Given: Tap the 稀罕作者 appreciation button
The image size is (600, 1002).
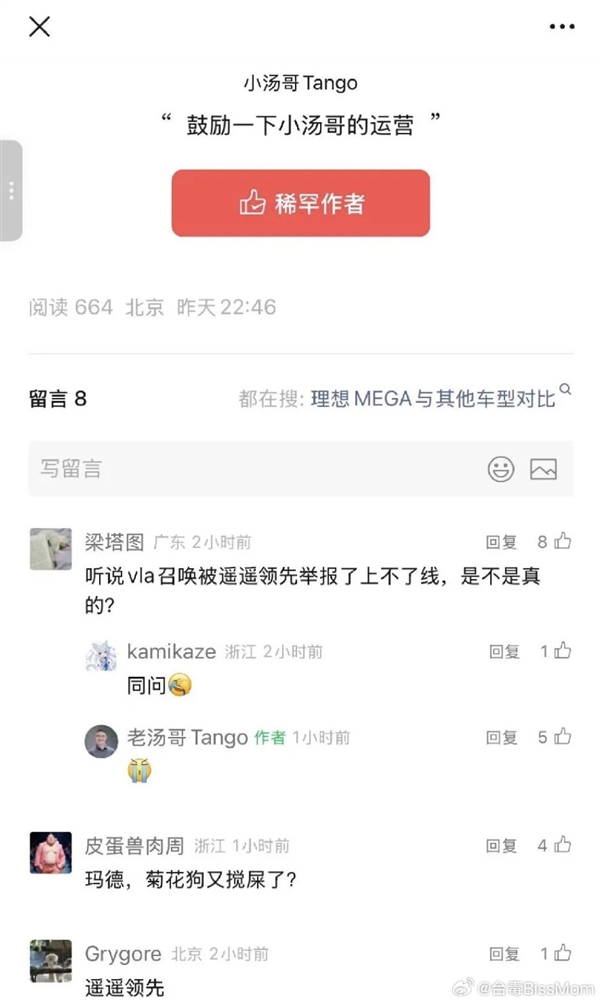Looking at the screenshot, I should point(301,203).
